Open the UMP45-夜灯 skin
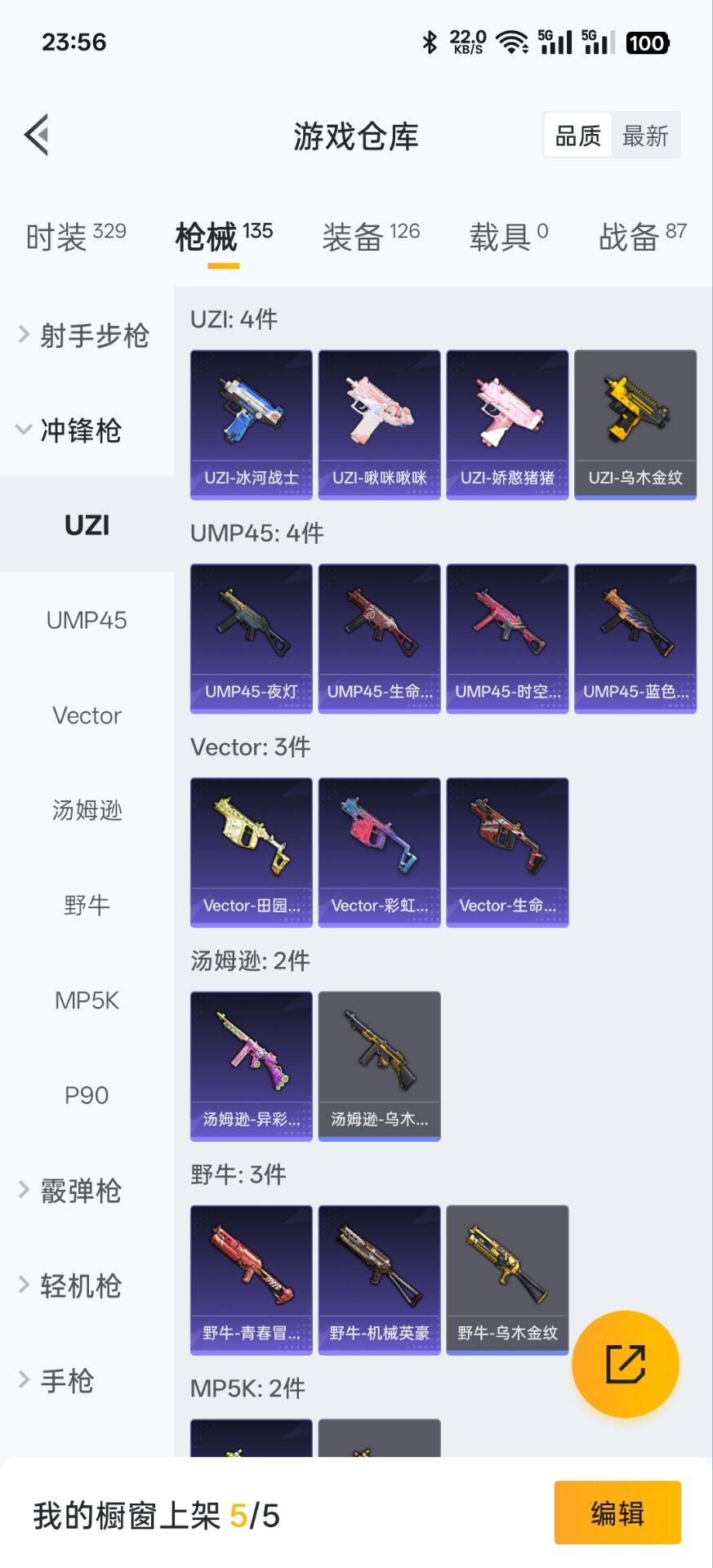The image size is (713, 1568). (251, 639)
